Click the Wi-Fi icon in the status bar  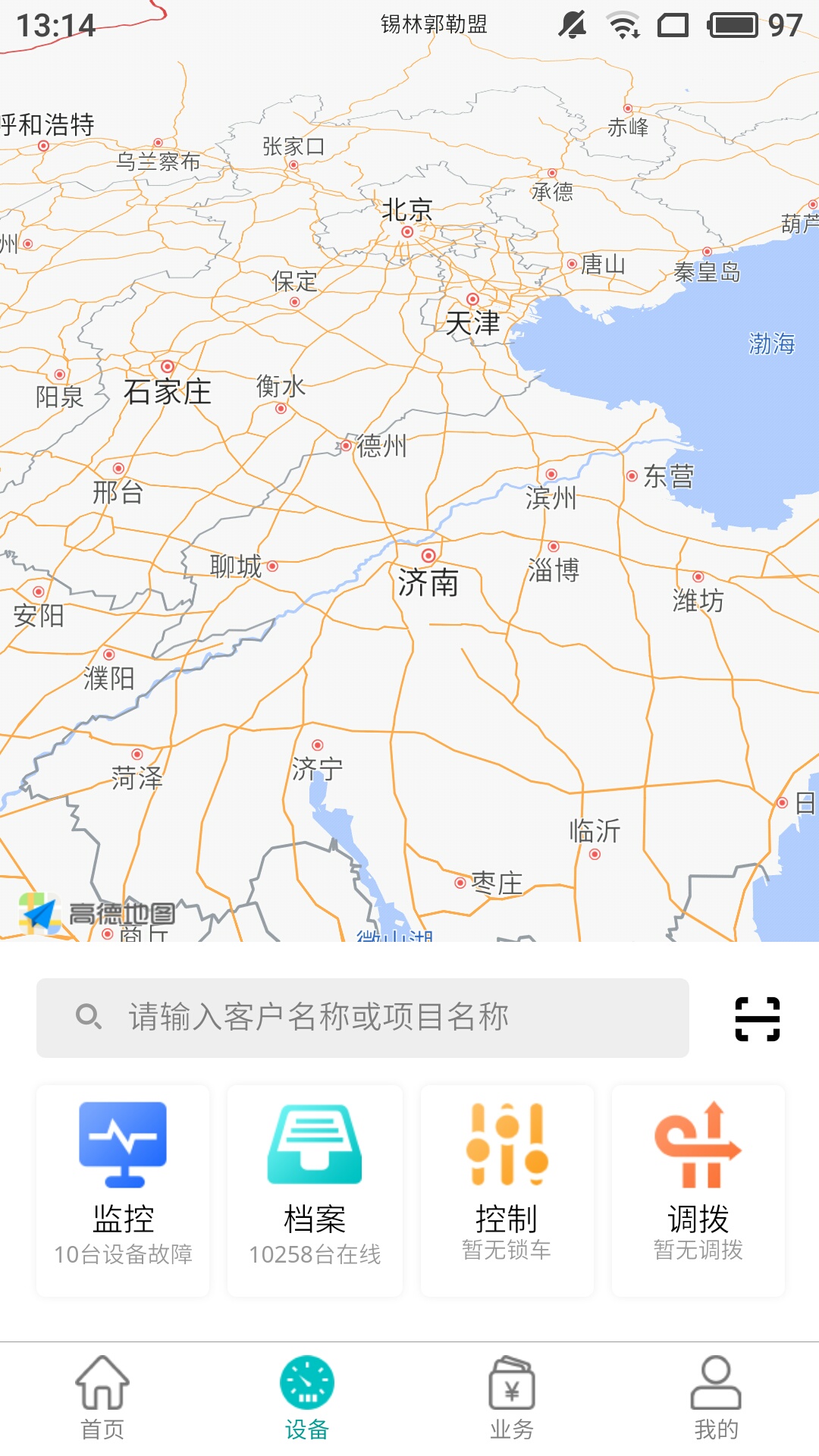tap(621, 24)
